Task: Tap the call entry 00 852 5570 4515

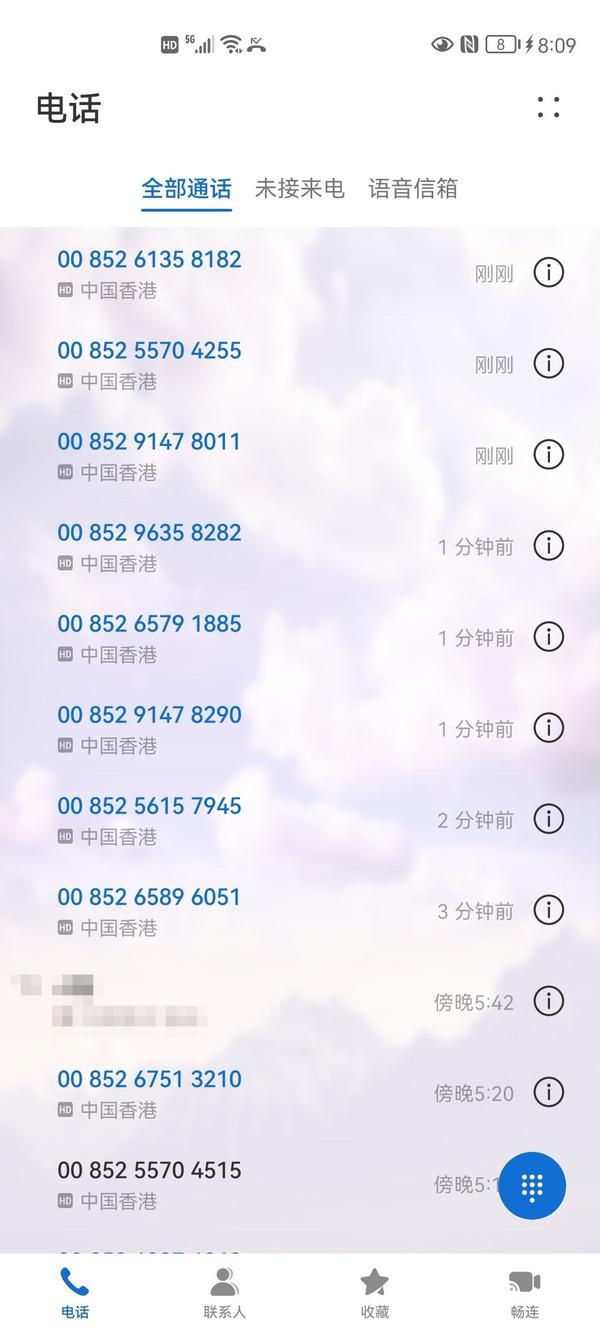Action: point(149,1170)
